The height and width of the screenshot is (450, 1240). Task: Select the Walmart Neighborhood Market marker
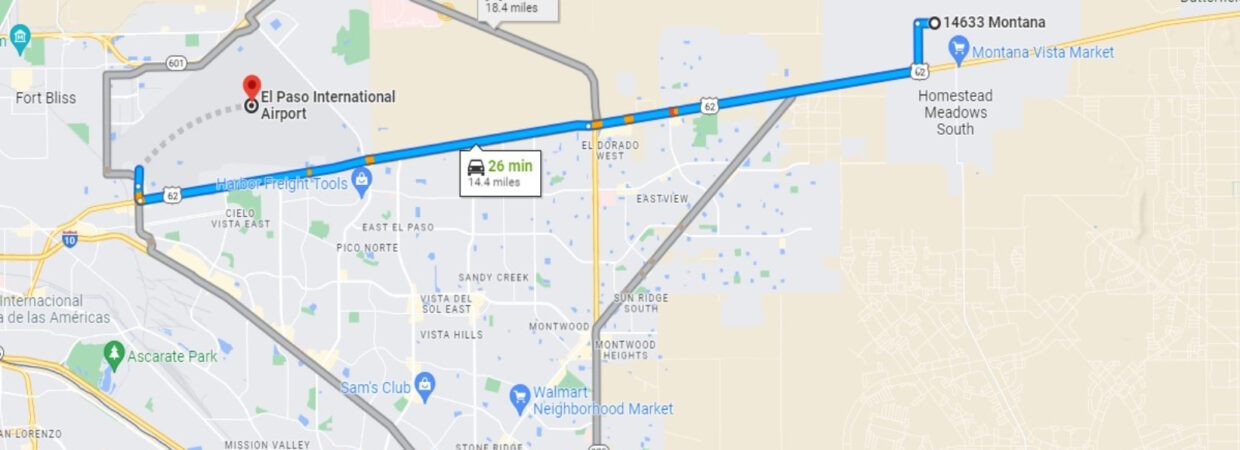[x=519, y=398]
